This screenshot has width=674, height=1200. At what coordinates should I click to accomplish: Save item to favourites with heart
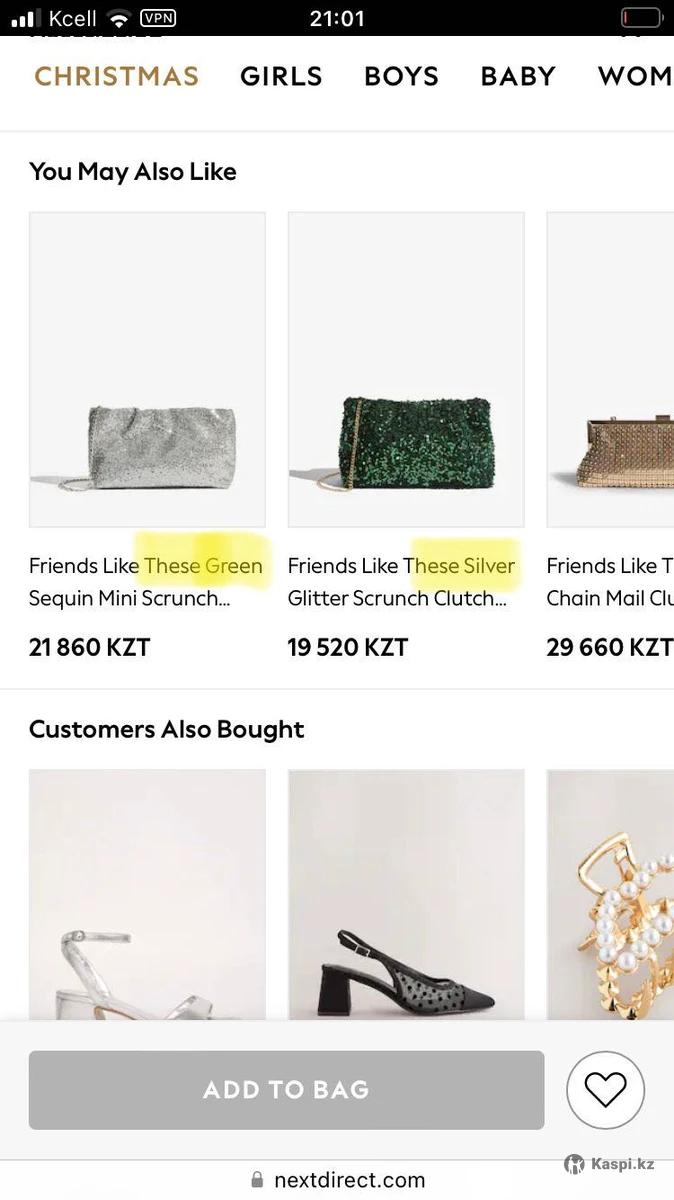pos(605,1090)
